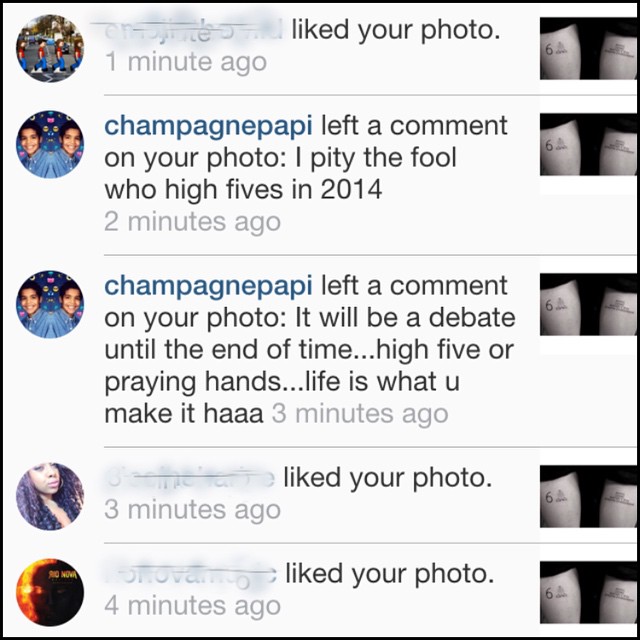Tap champagnepapi's avatar beside the "debate" comment
640x640 pixels.
click(50, 303)
